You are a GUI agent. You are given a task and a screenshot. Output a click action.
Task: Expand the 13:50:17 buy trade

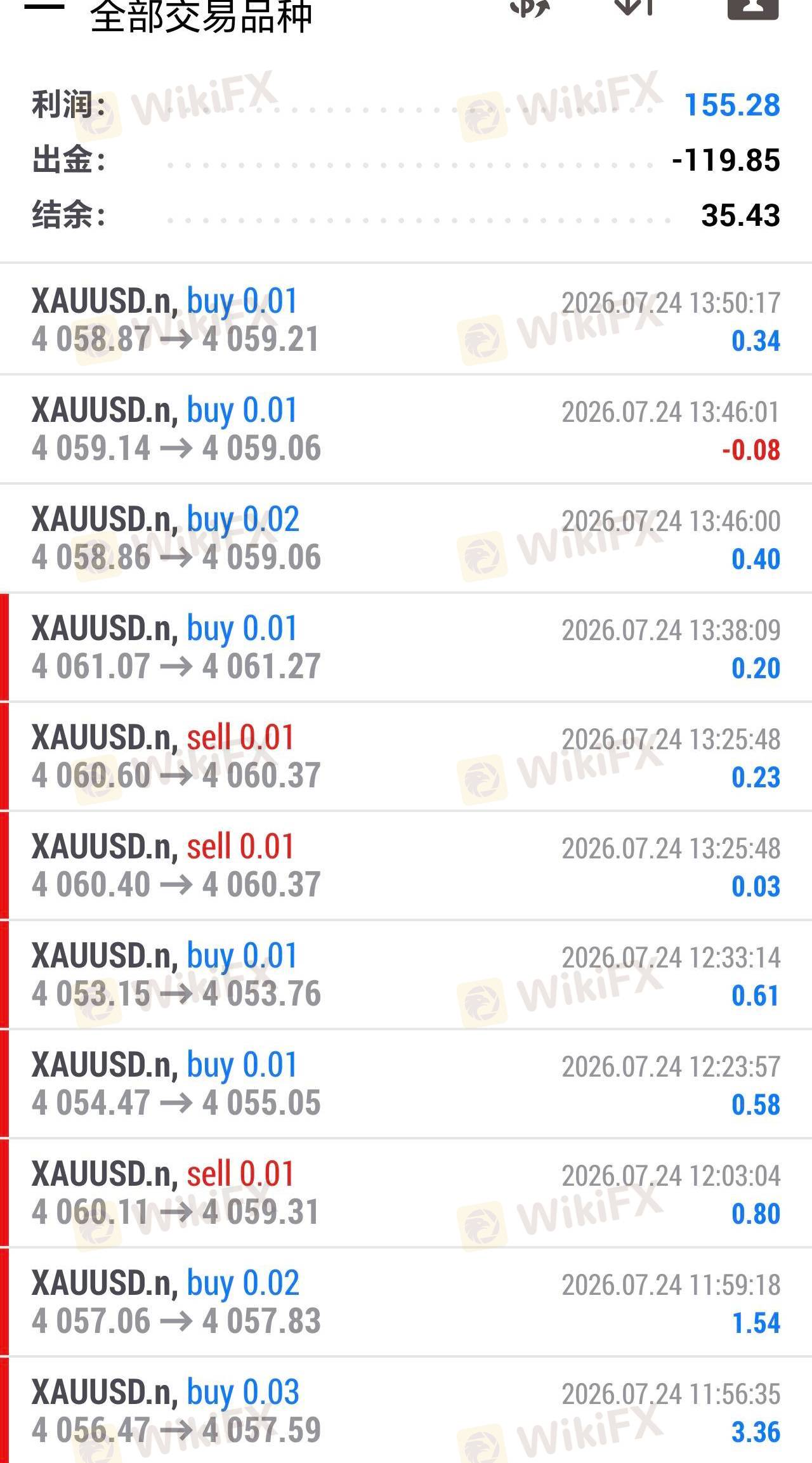(x=406, y=320)
